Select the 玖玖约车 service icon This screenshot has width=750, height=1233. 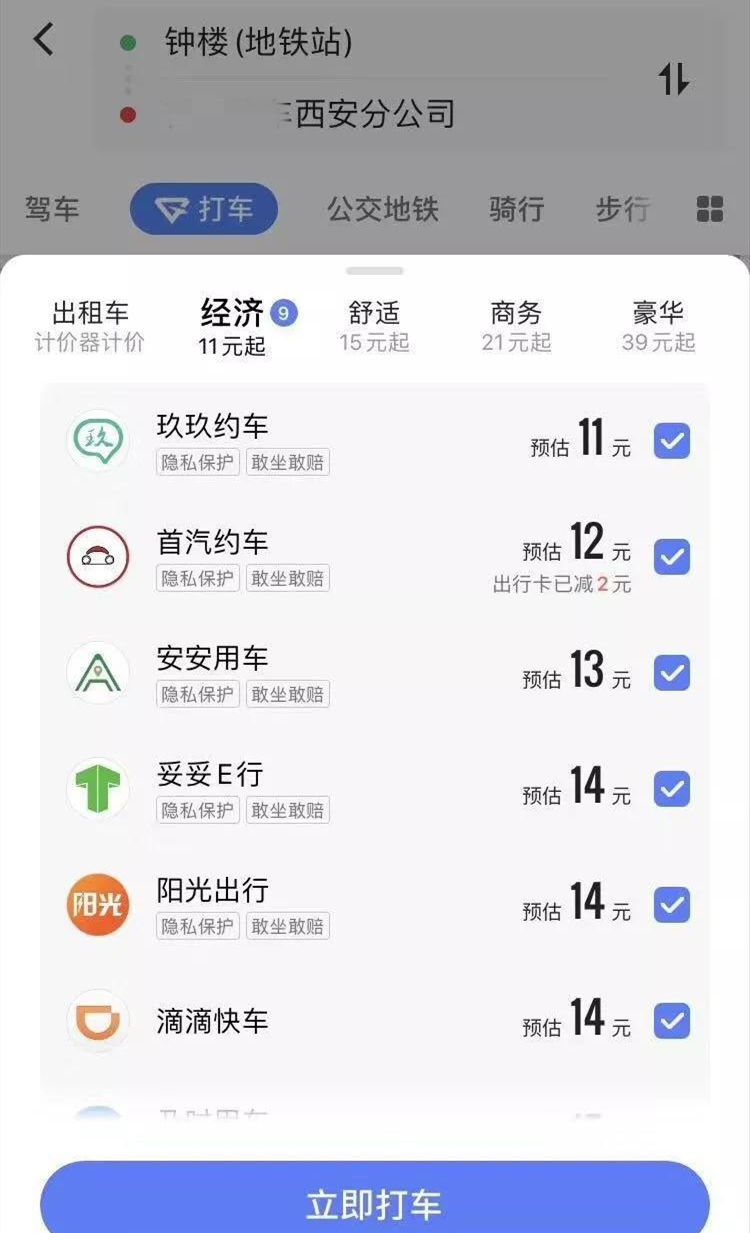click(x=97, y=440)
